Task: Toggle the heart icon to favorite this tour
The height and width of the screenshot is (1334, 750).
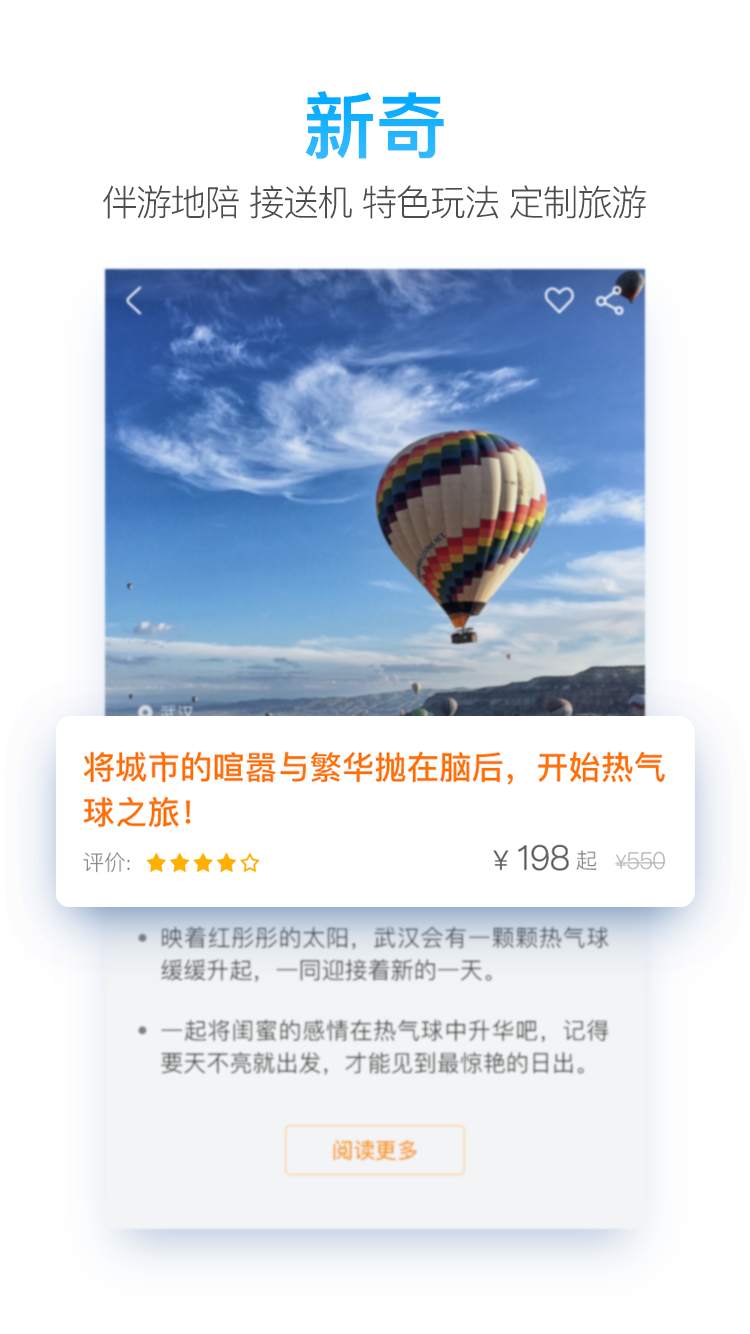Action: tap(558, 298)
